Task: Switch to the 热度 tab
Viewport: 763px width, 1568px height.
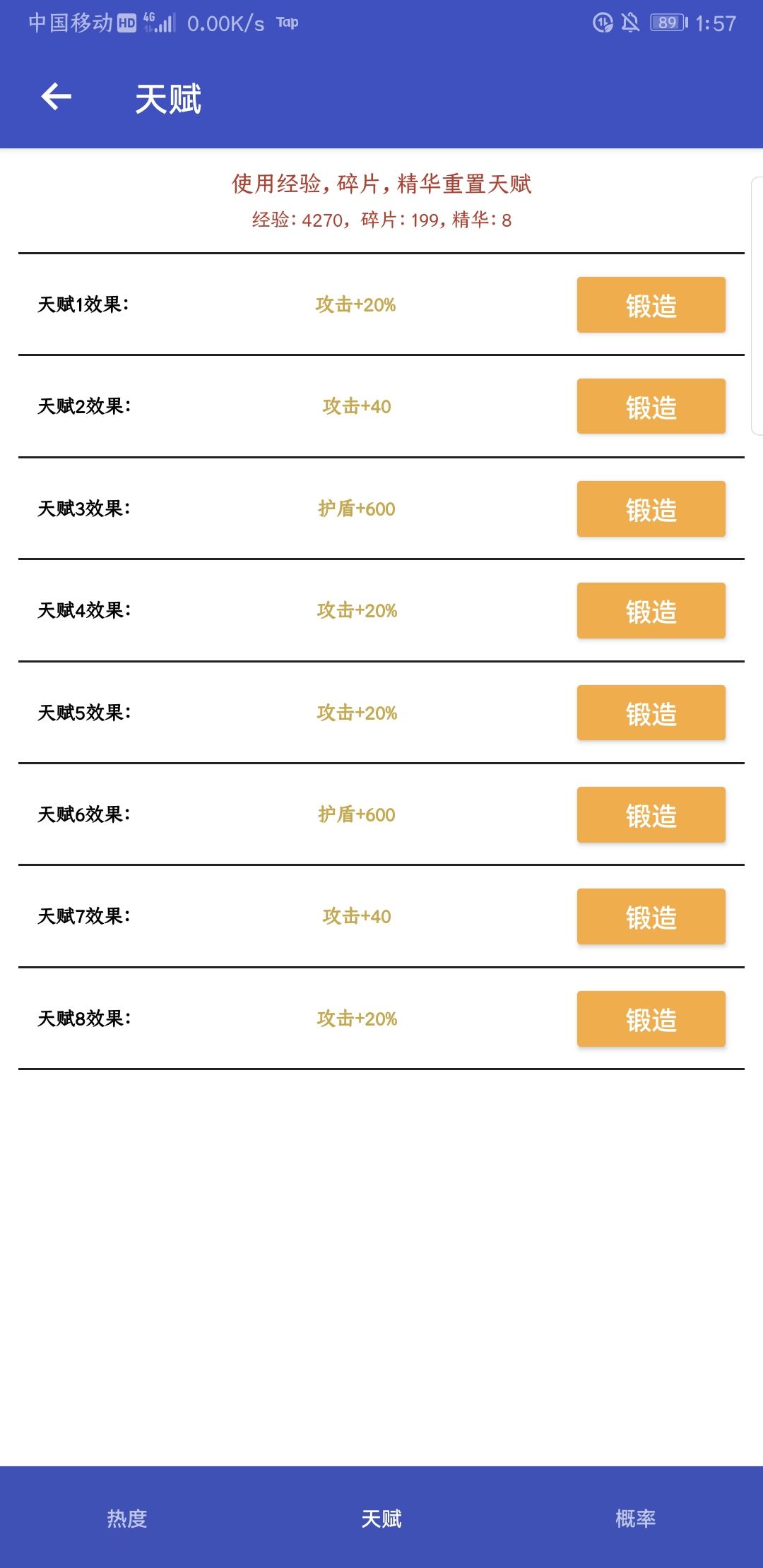Action: (x=127, y=1518)
